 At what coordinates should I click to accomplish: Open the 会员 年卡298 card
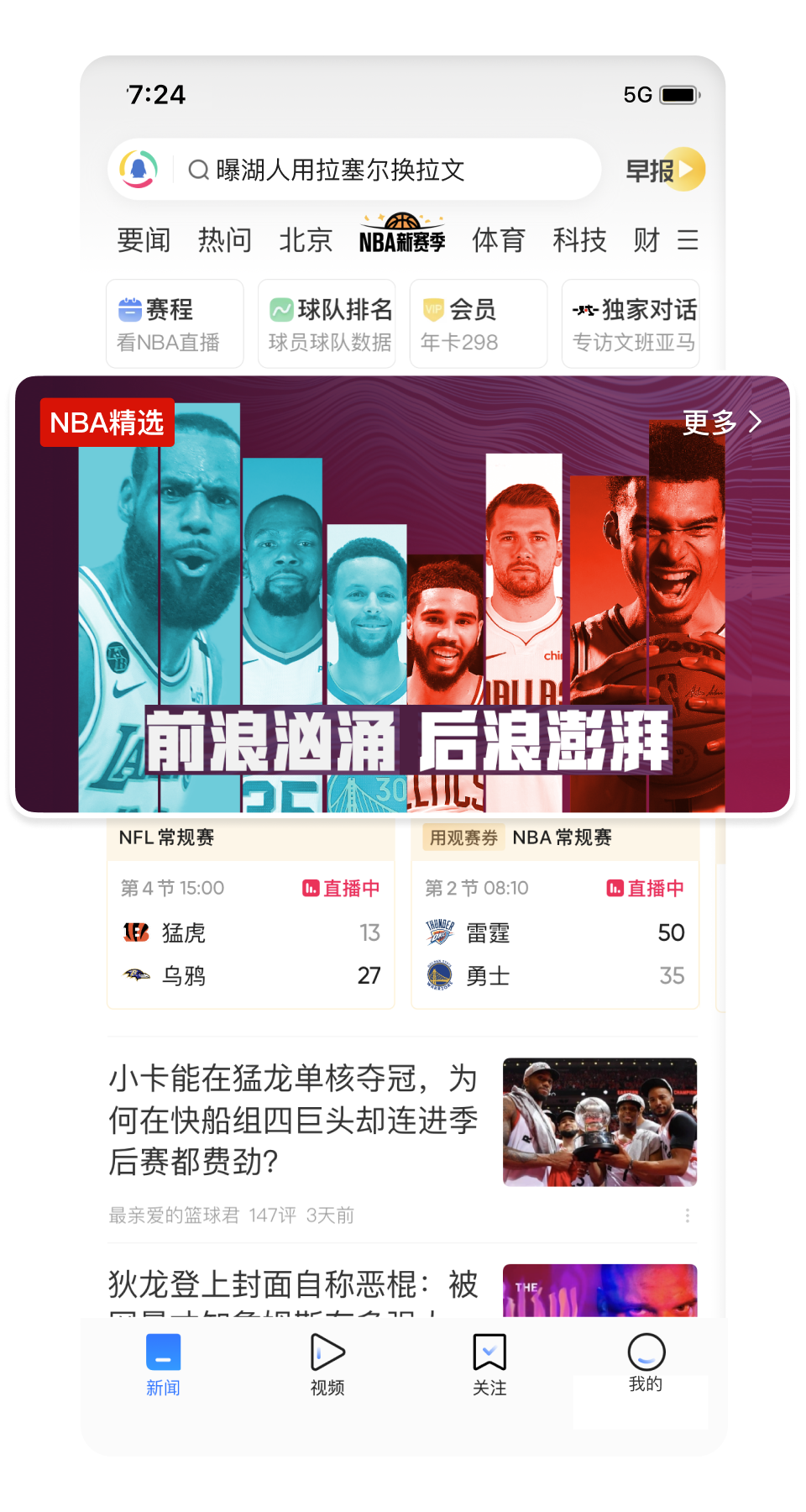point(479,324)
